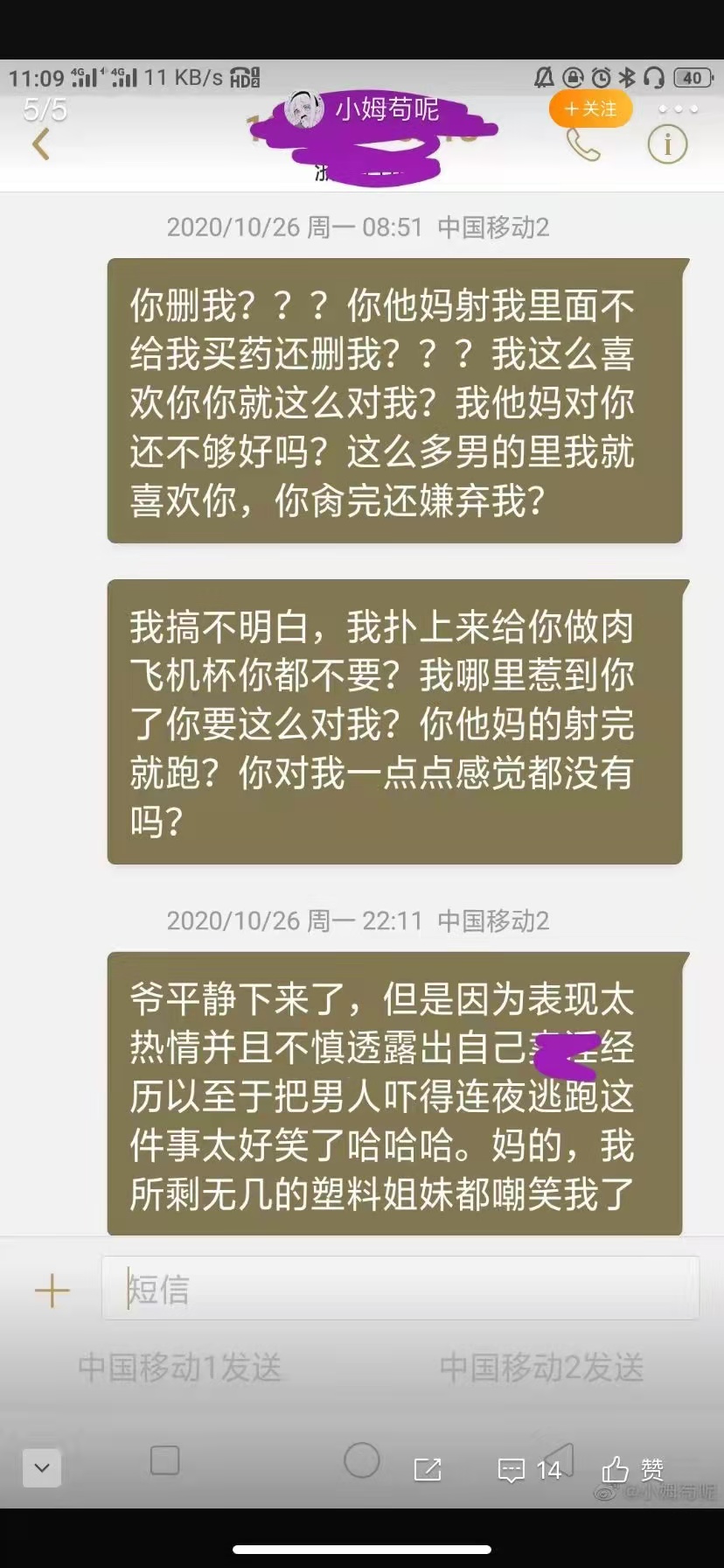Viewport: 724px width, 1568px height.
Task: Follow 小姆苟呢 with the 关注 button
Action: [x=590, y=109]
